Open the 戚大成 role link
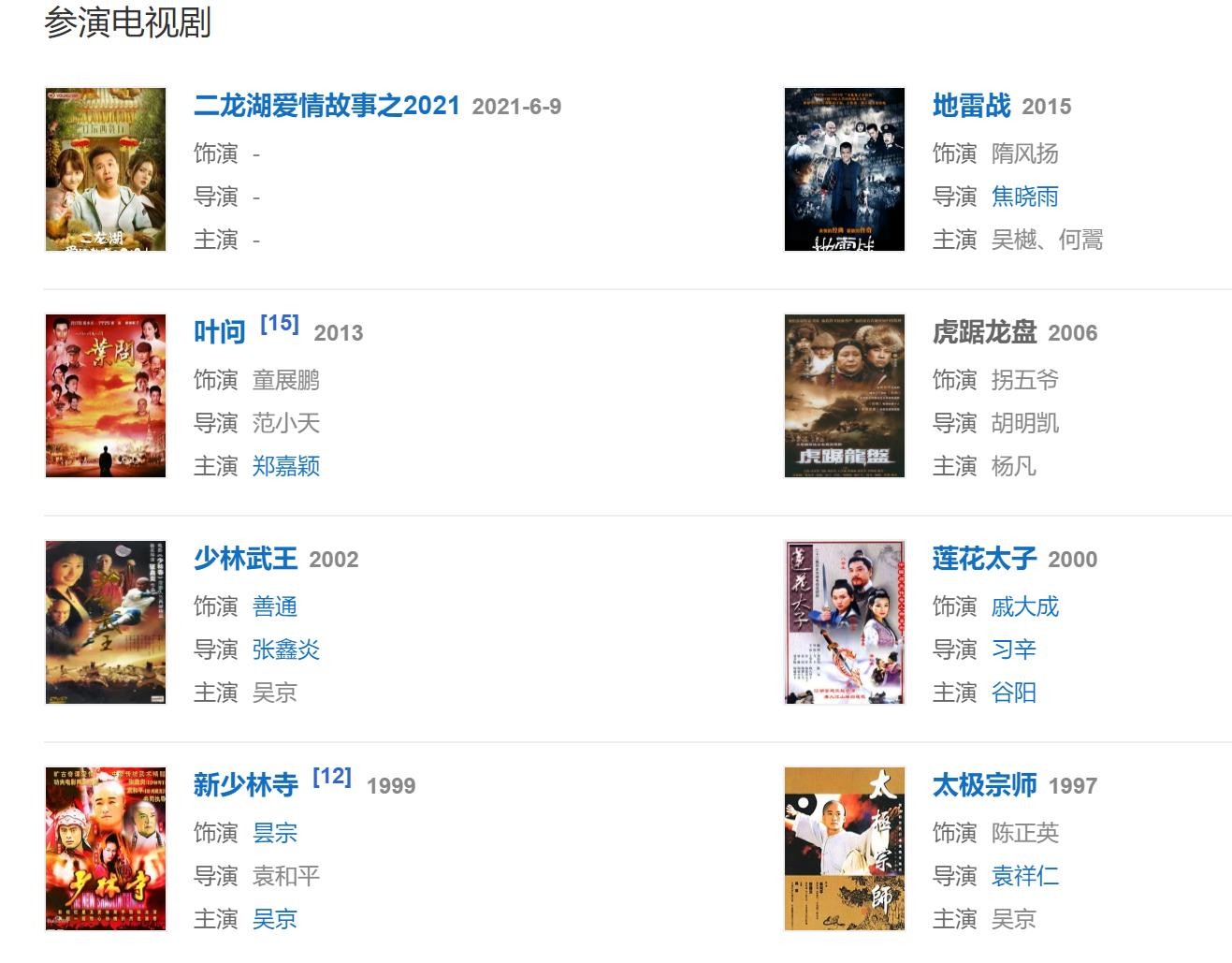This screenshot has height=963, width=1232. (1024, 606)
